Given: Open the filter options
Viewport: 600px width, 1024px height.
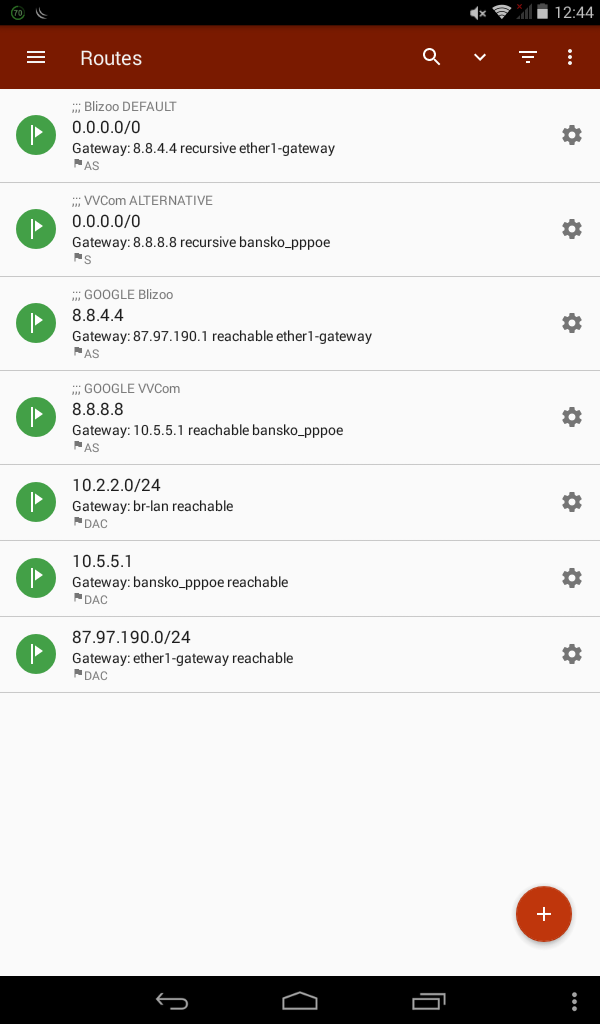Looking at the screenshot, I should (x=528, y=57).
